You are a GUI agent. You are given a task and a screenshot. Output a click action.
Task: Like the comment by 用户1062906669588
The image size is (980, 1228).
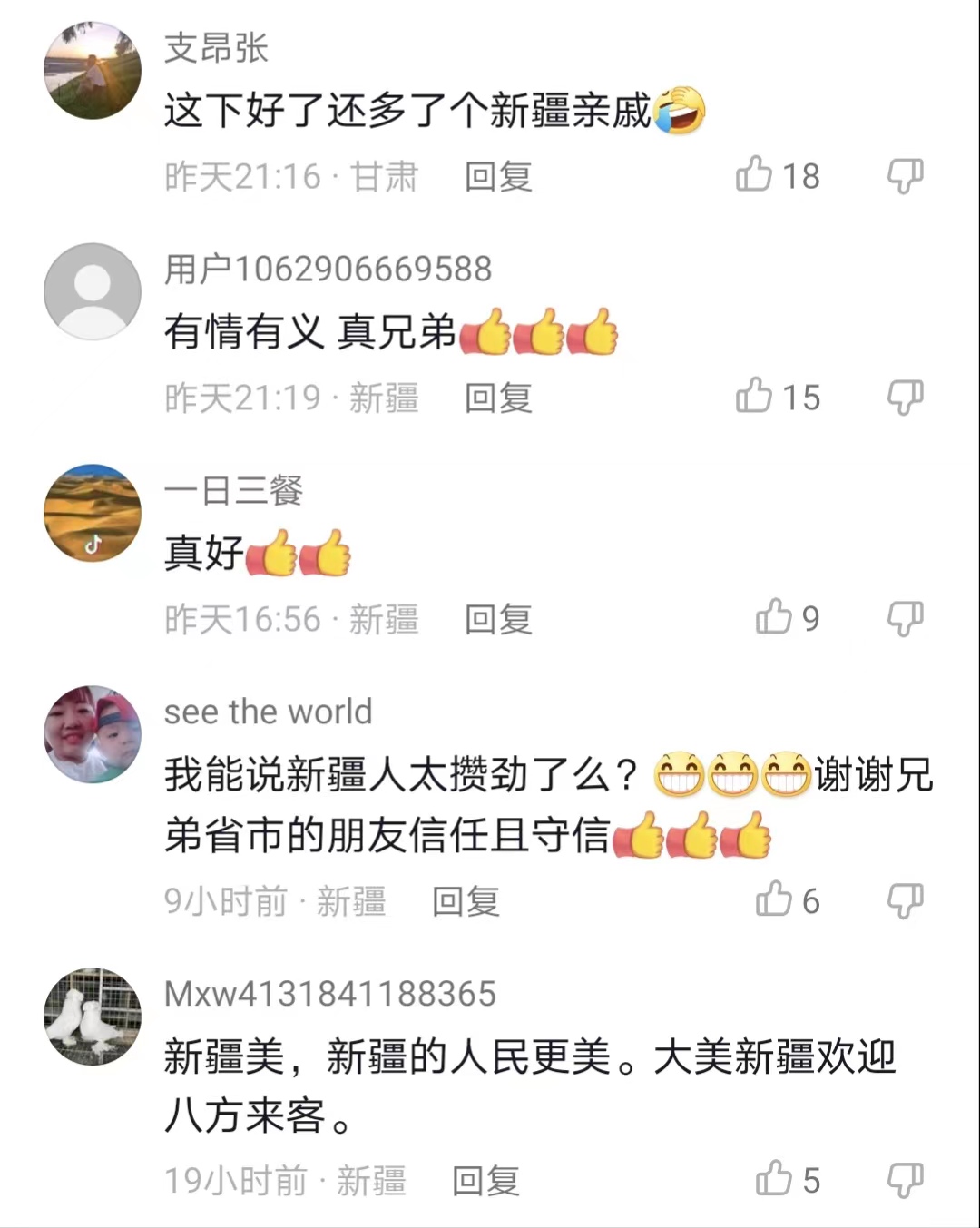755,396
